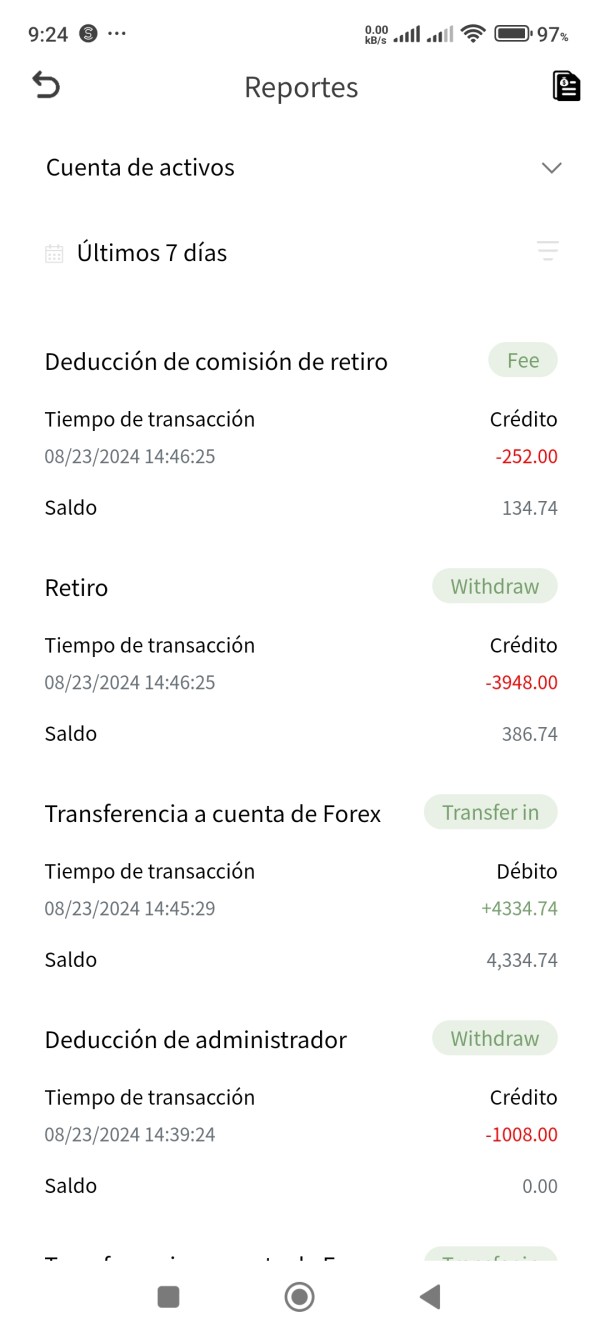The height and width of the screenshot is (1333, 600).
Task: Tap the system home button
Action: [299, 1297]
